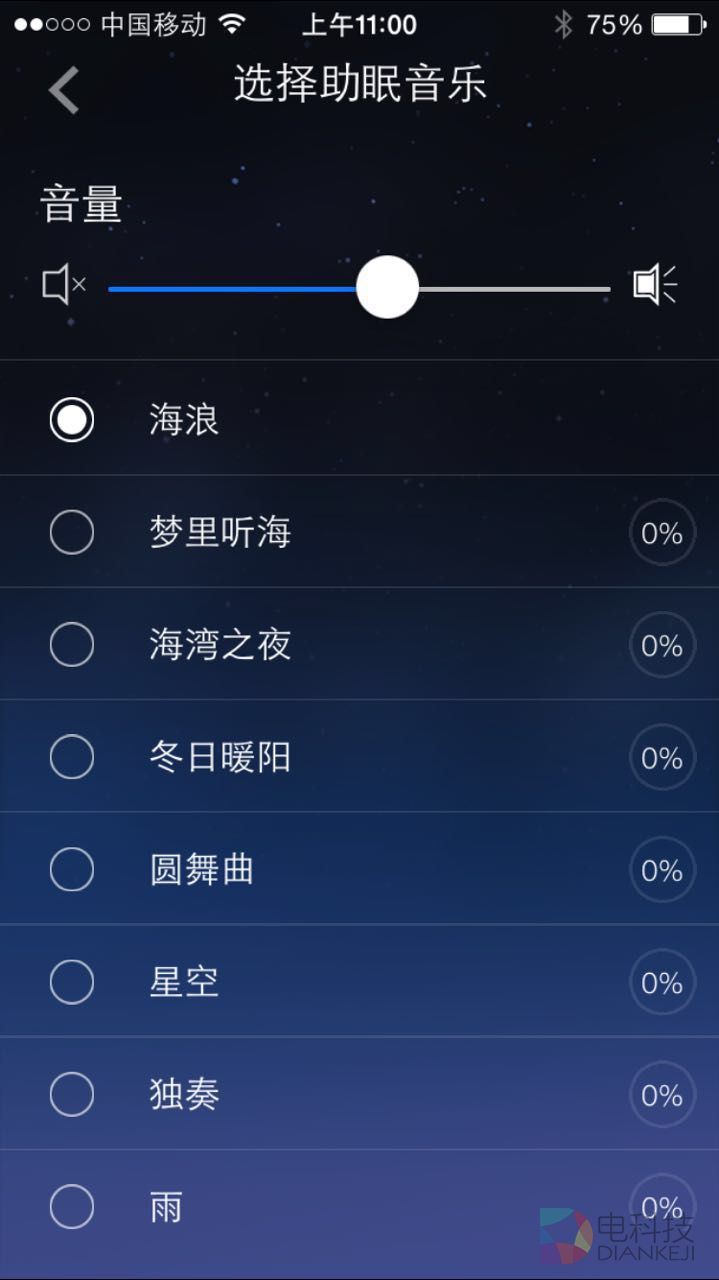This screenshot has width=719, height=1280.
Task: Download 圆舞曲 using its 0% circle
Action: tap(662, 871)
